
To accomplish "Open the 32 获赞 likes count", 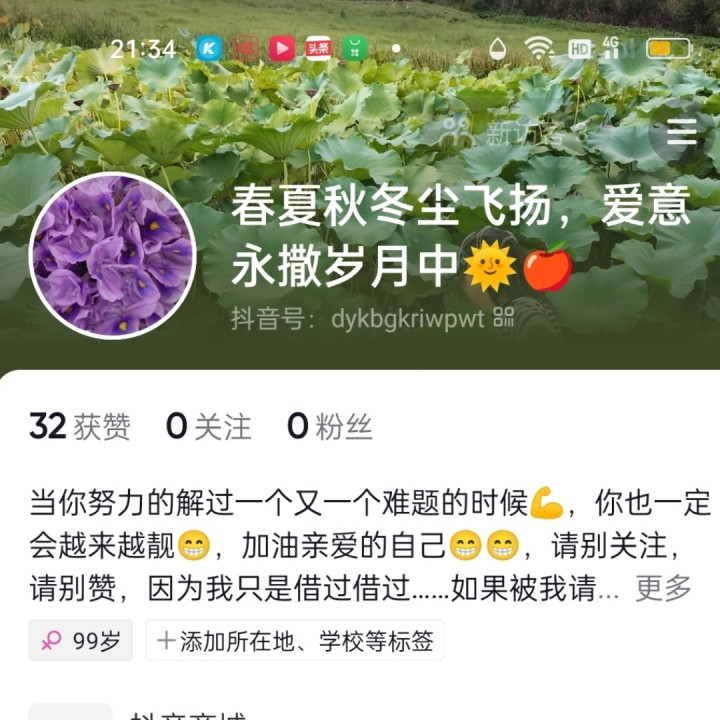I will tap(80, 427).
